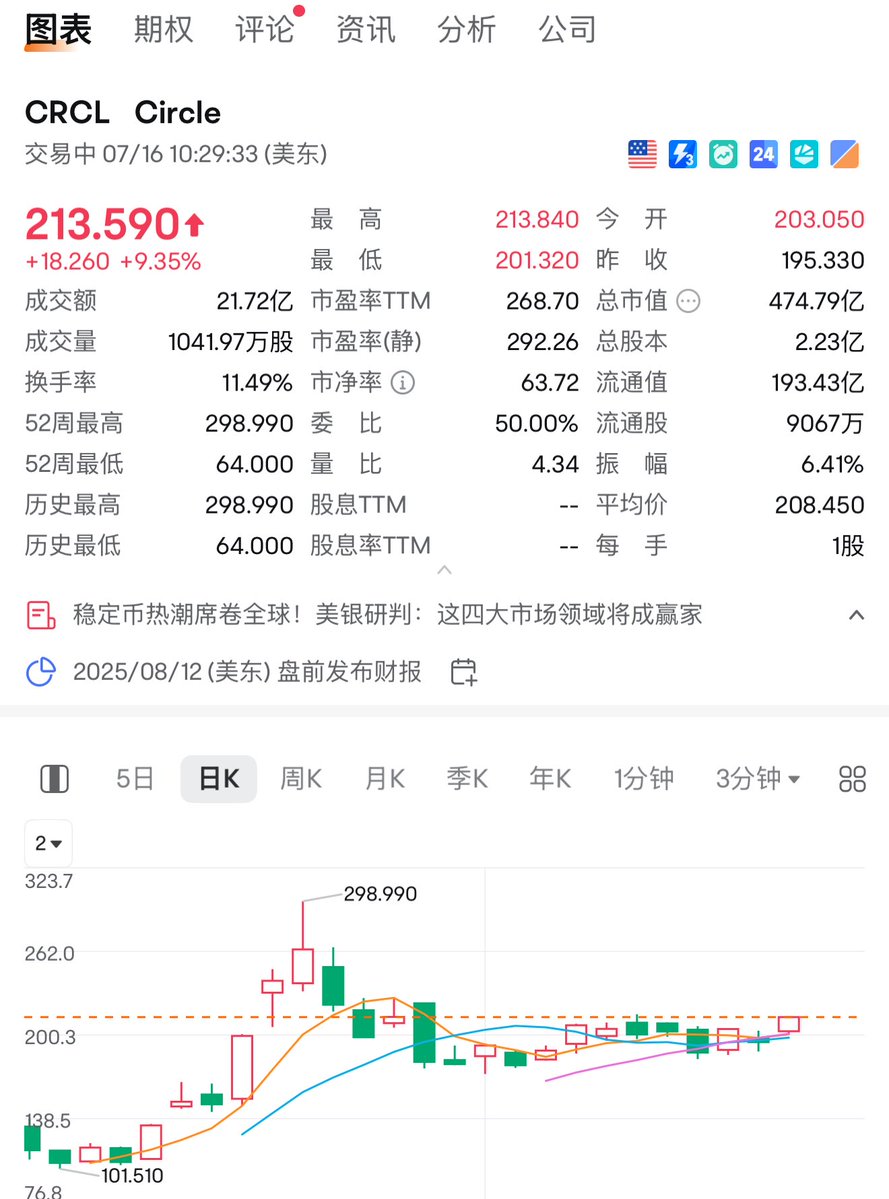Switch to the 资讯 tab
The height and width of the screenshot is (1199, 889).
[366, 30]
